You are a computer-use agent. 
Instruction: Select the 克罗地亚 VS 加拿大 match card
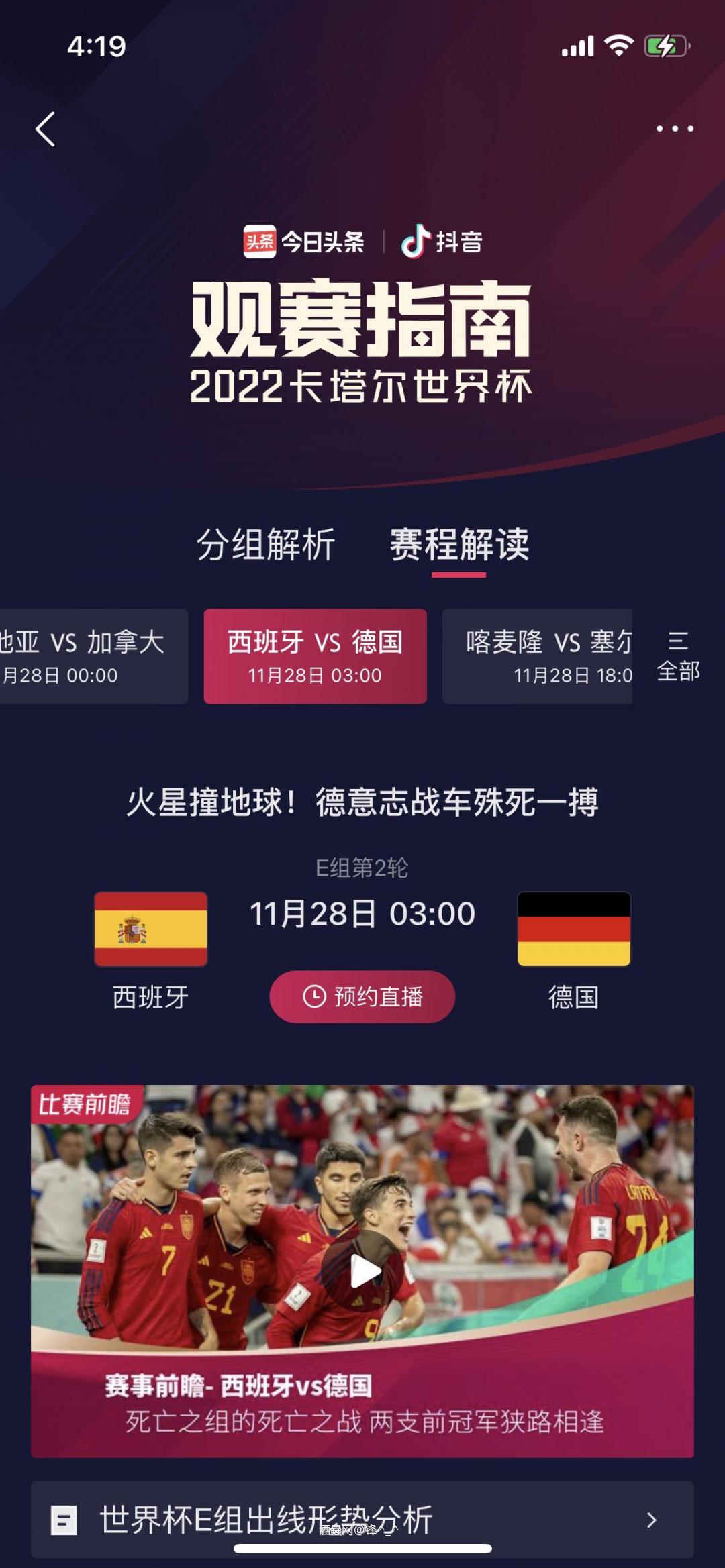pos(94,656)
